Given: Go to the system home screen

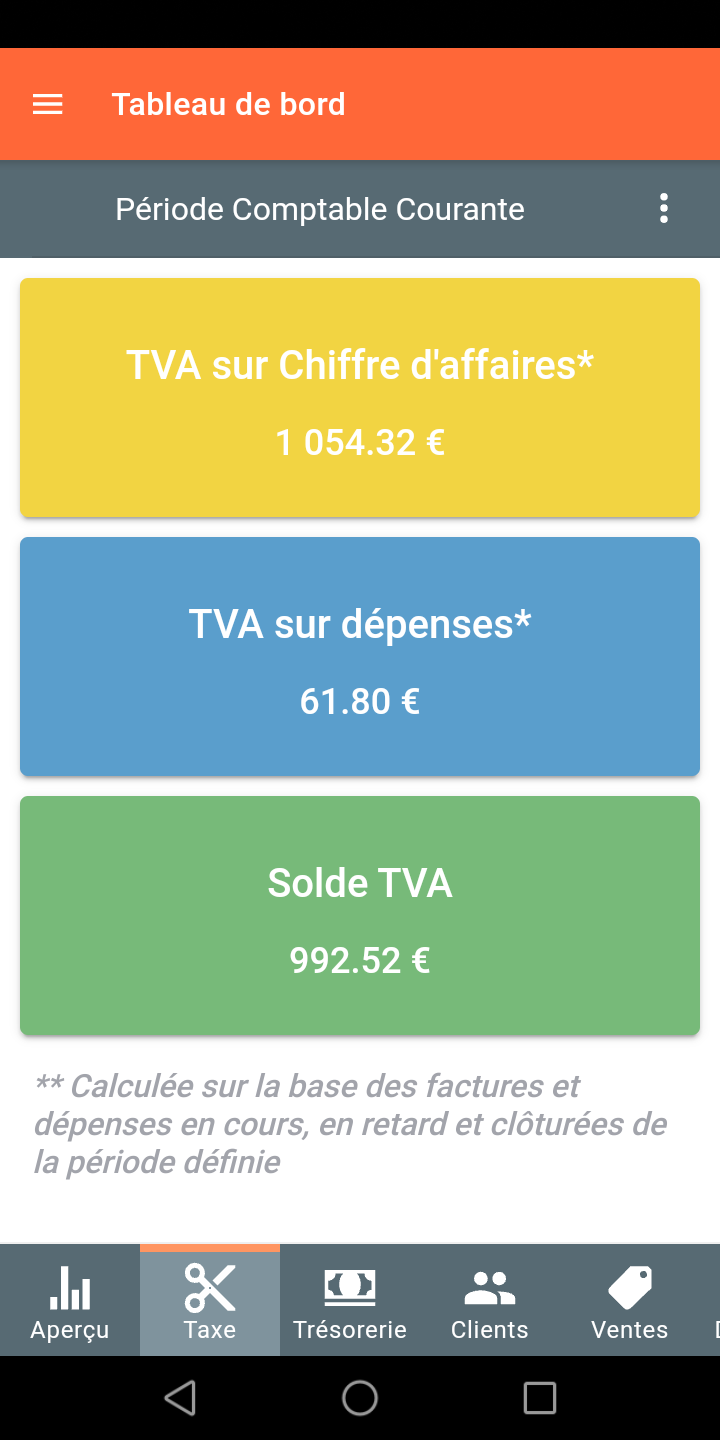Looking at the screenshot, I should tap(360, 1398).
